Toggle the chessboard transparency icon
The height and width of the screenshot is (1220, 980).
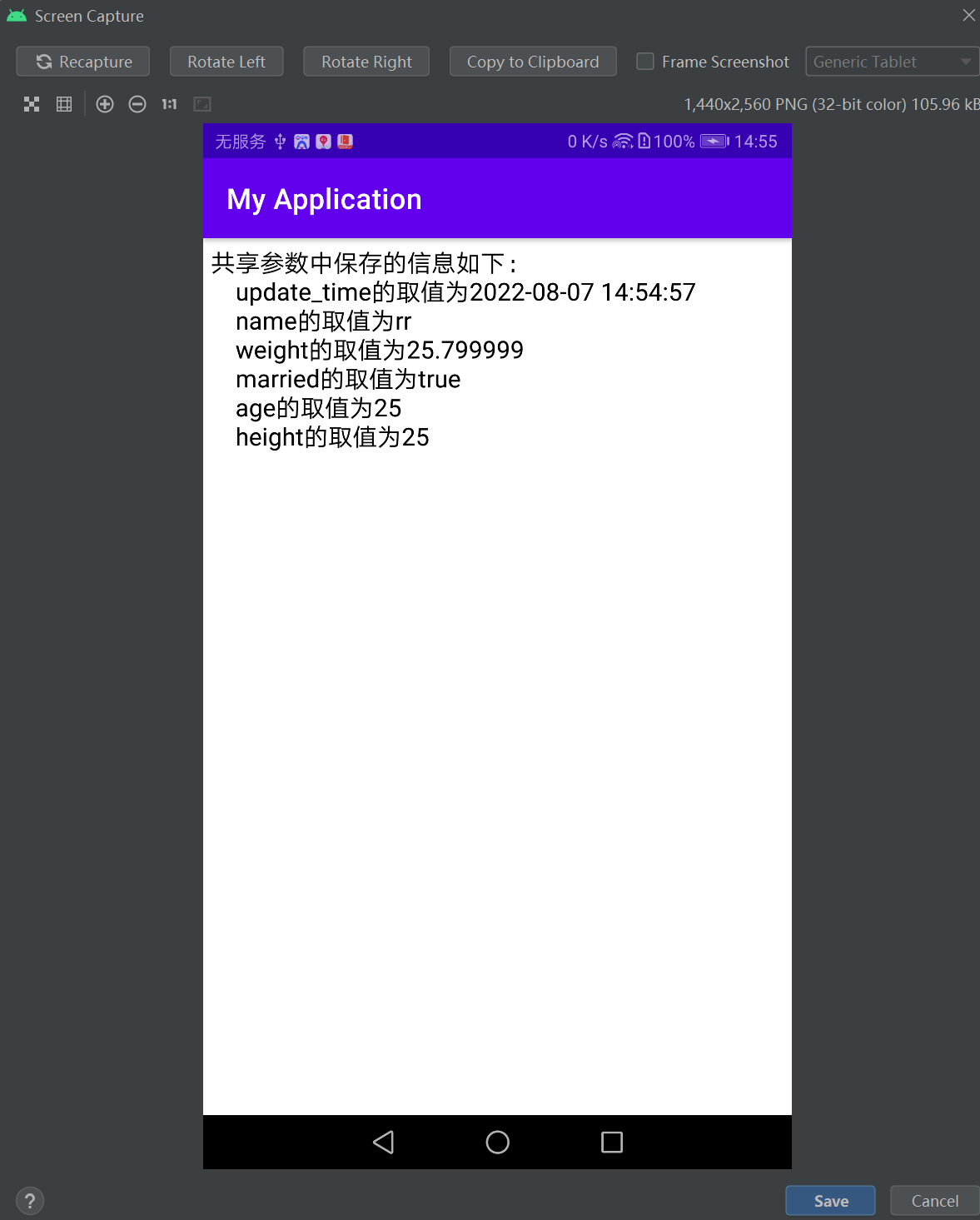point(32,104)
